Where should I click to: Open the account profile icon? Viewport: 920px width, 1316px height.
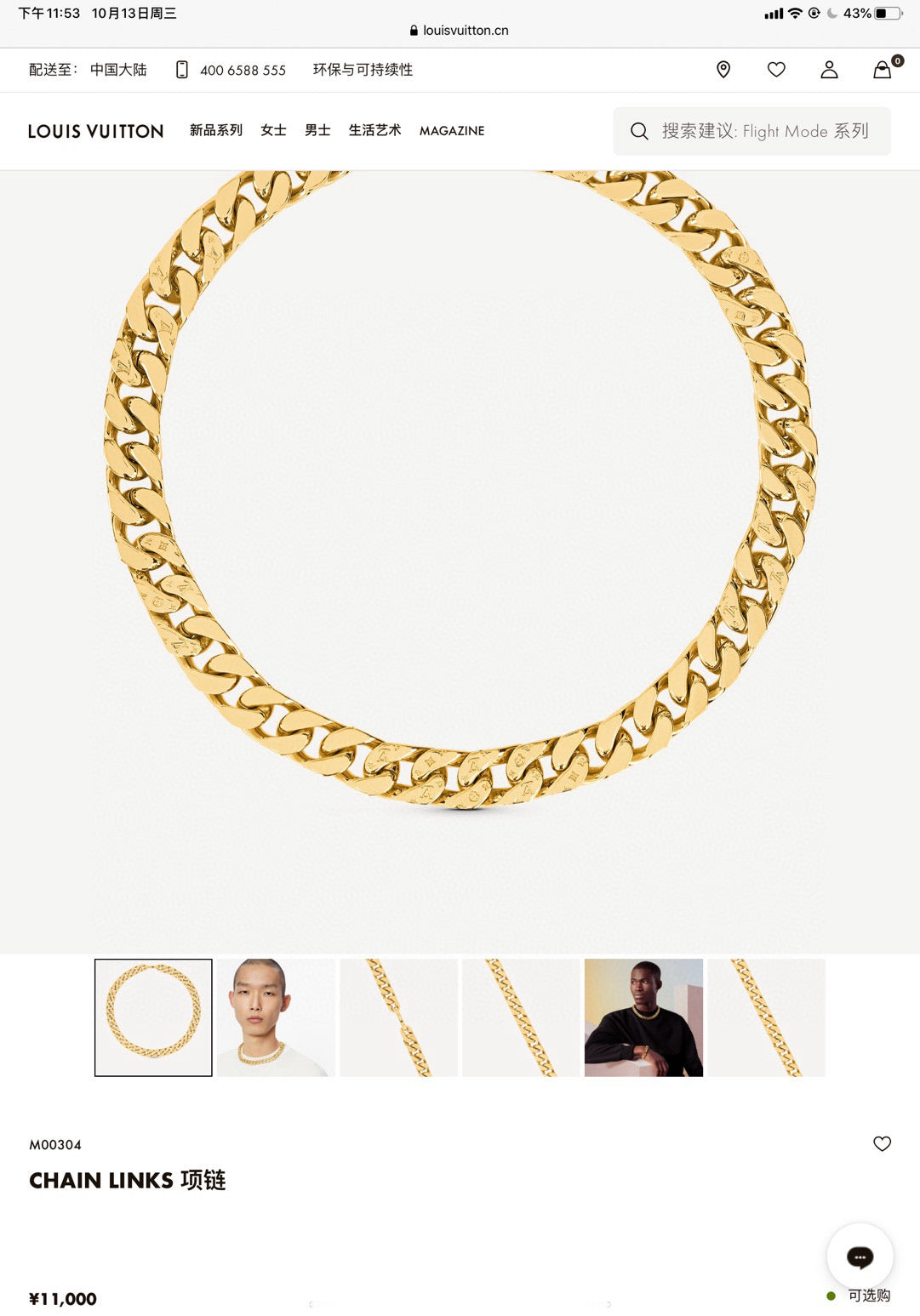[x=831, y=70]
